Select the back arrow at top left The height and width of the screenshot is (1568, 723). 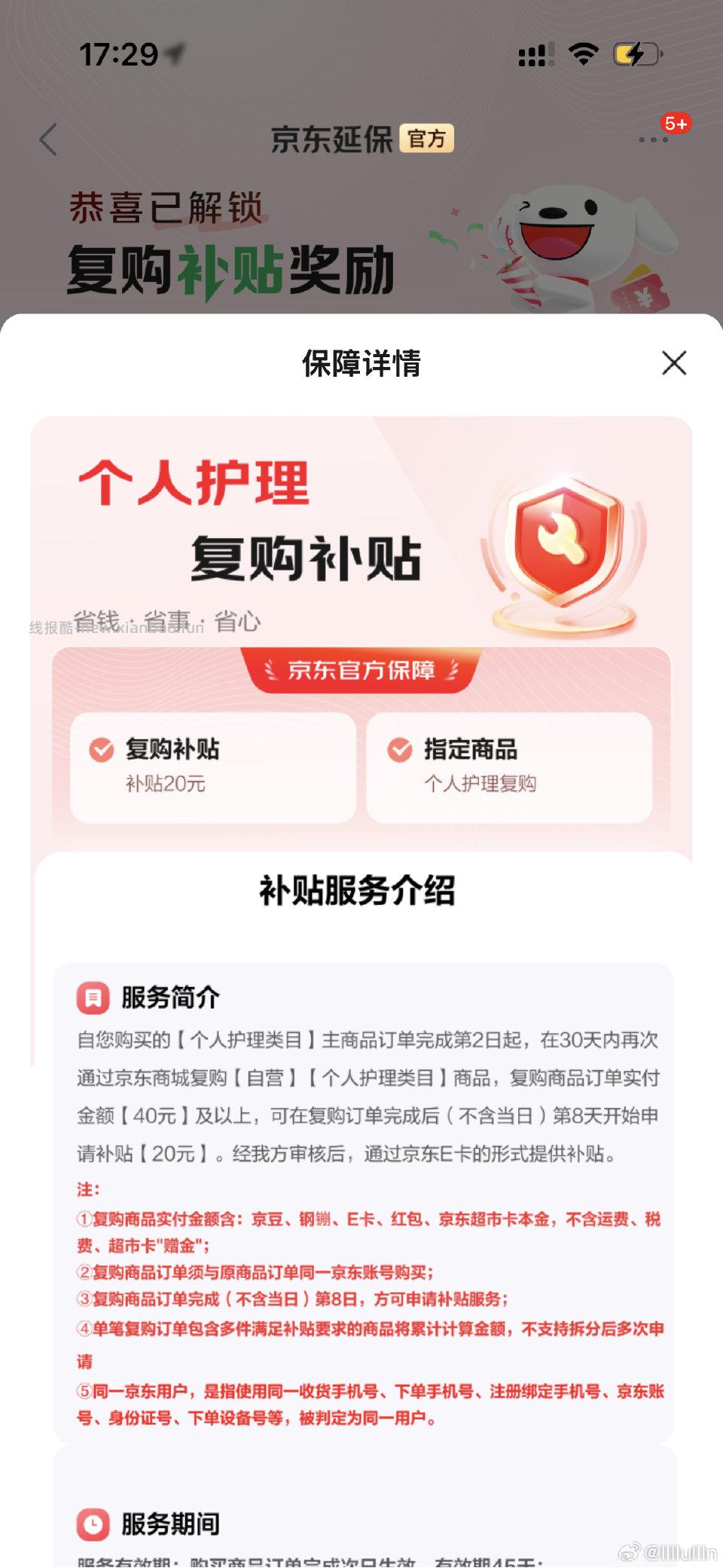pyautogui.click(x=47, y=139)
